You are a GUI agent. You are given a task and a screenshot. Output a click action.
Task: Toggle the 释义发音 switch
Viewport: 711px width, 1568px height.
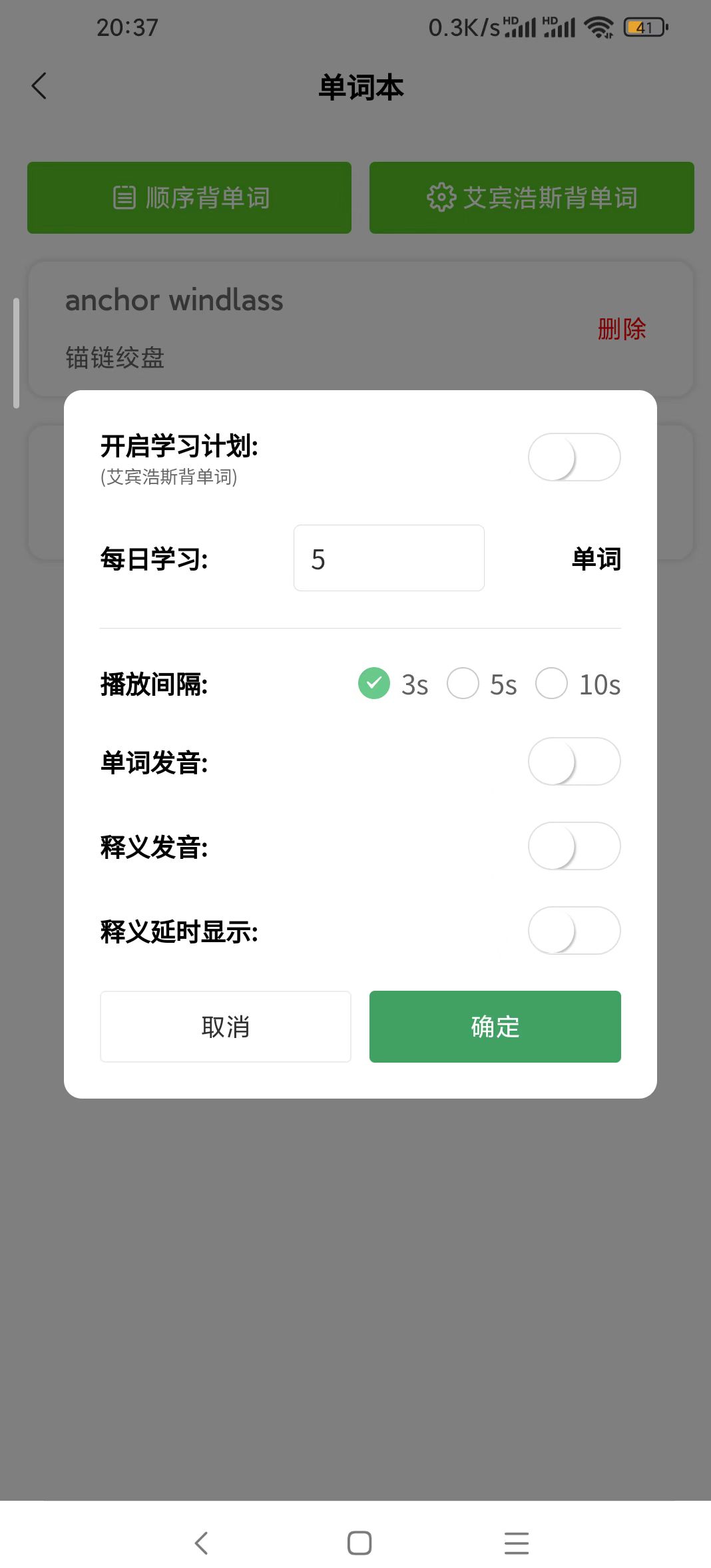click(574, 846)
